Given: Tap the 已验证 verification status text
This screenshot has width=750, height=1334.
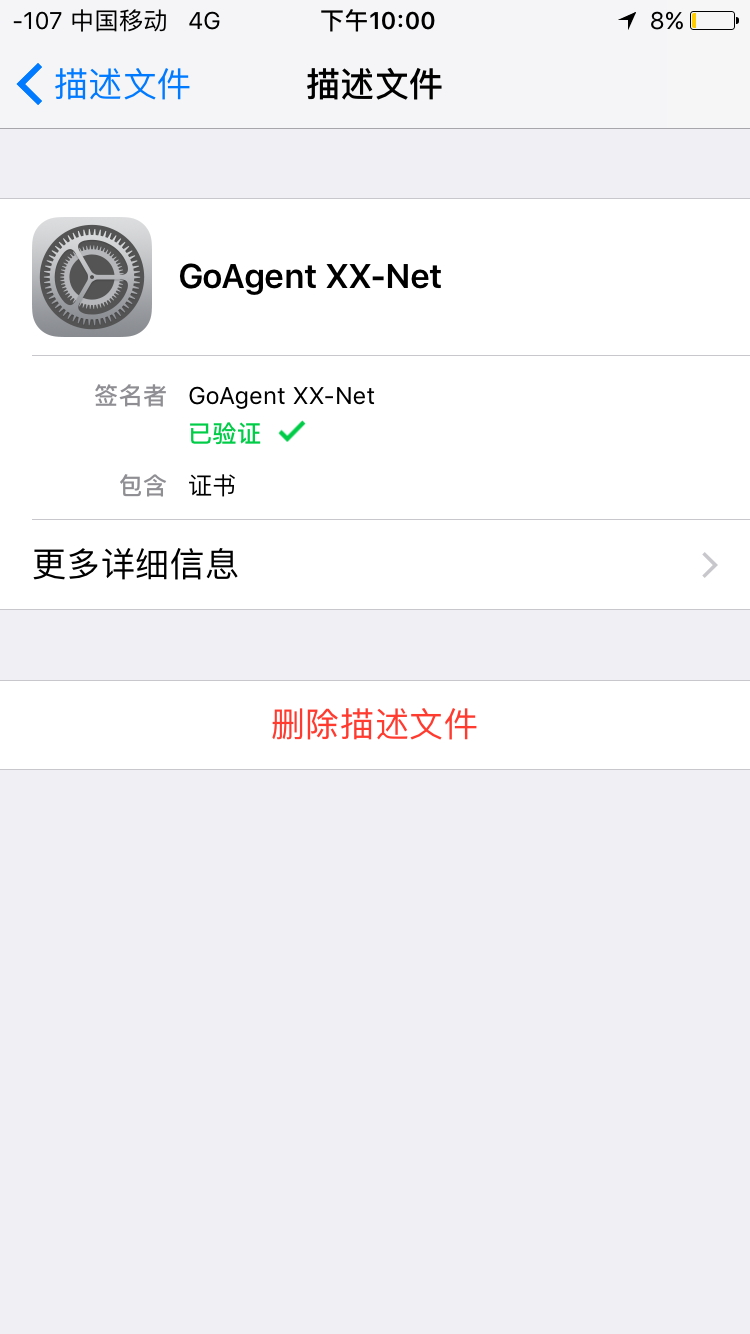Looking at the screenshot, I should coord(224,433).
